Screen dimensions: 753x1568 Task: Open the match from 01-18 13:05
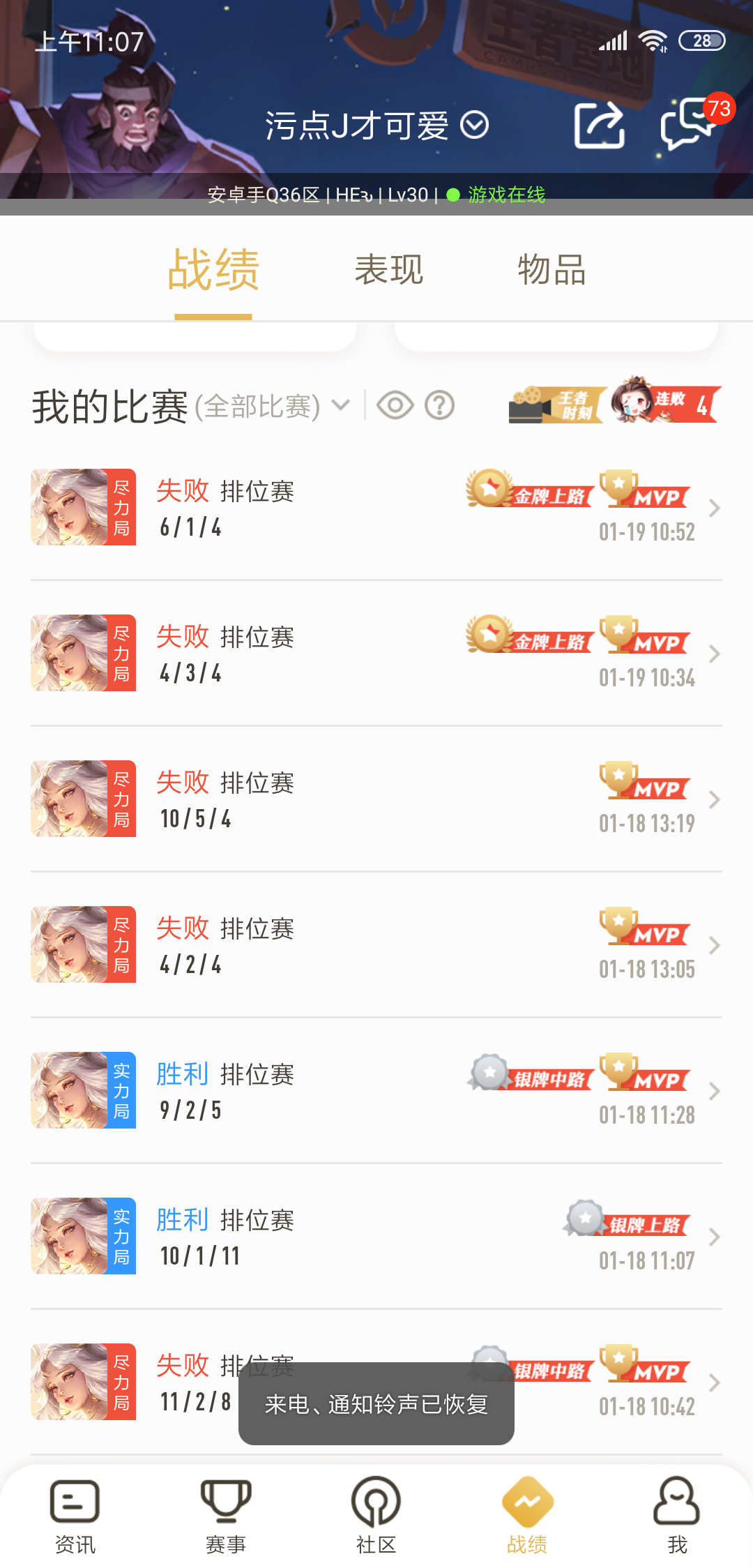coord(376,944)
